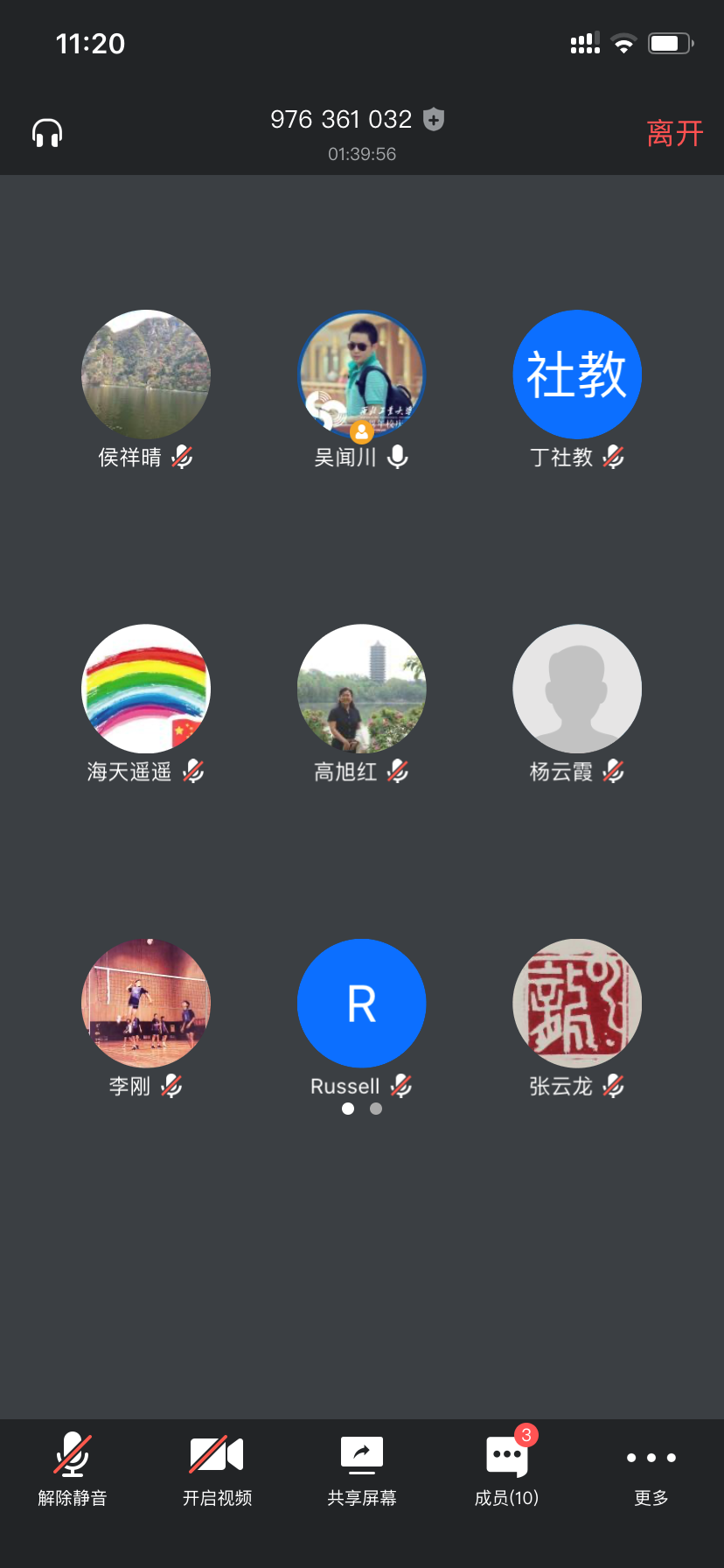Open the 更多 more options menu

pos(651,1472)
